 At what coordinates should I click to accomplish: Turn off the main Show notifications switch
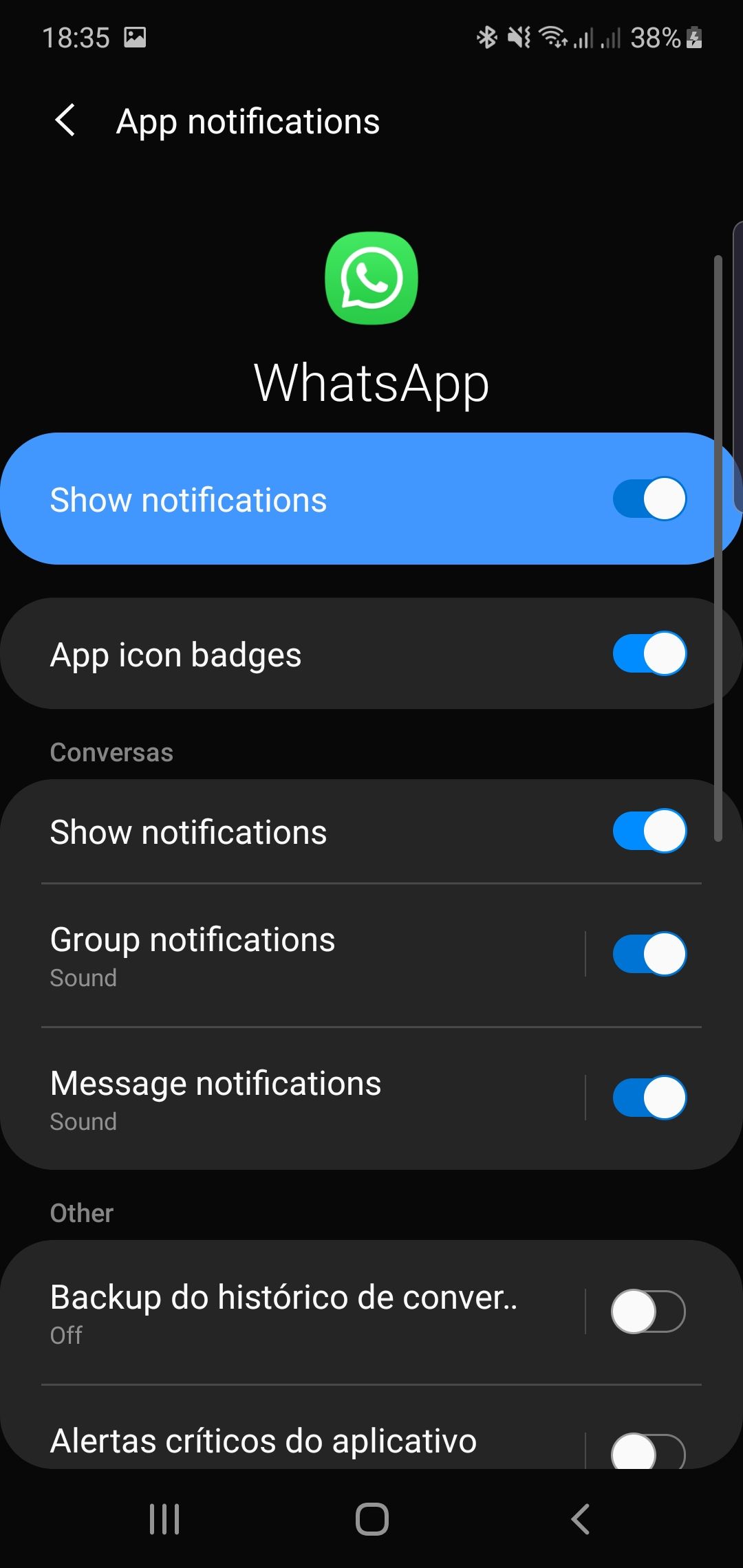pyautogui.click(x=649, y=499)
